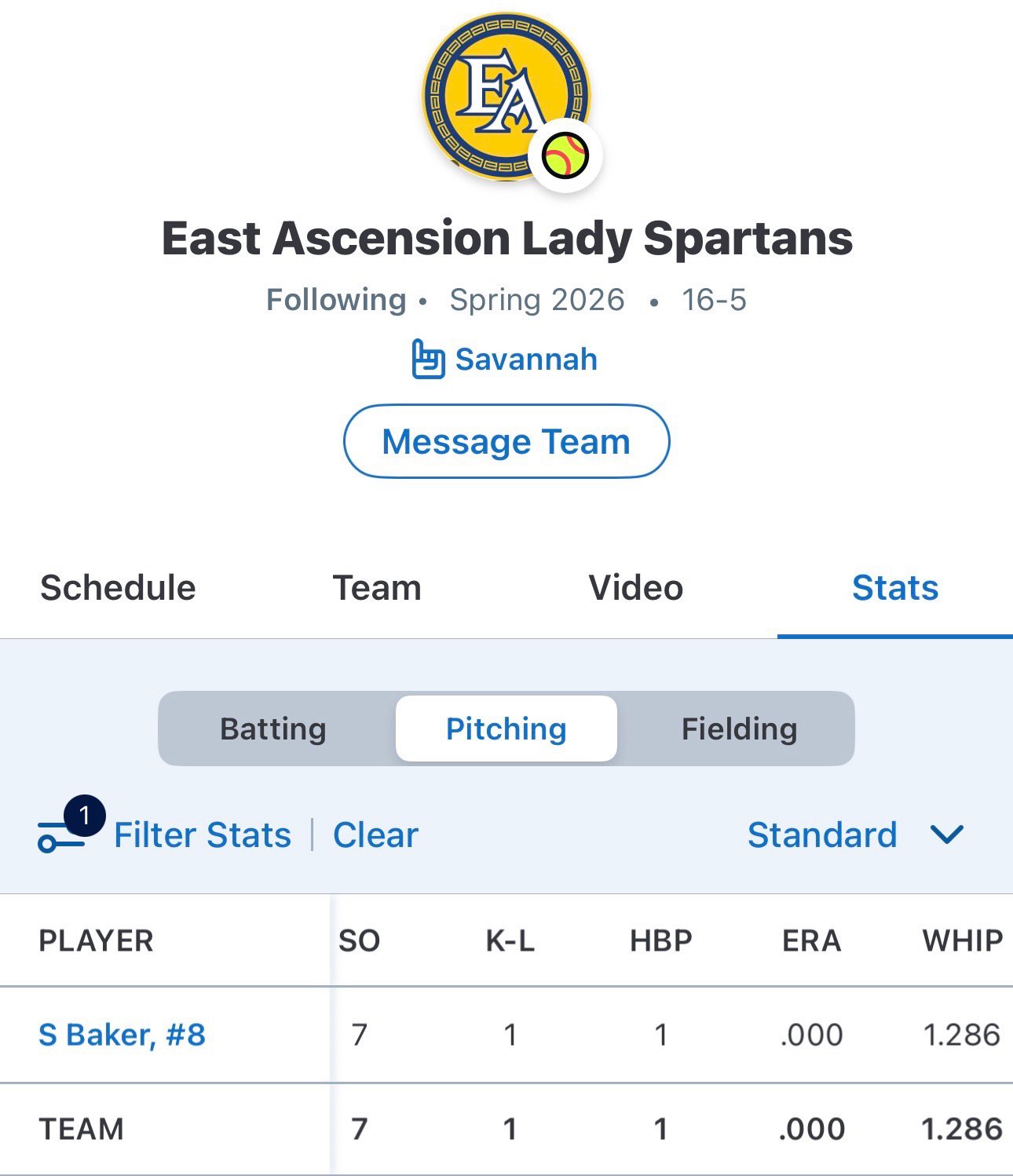Open S Baker #8 player profile
Viewport: 1013px width, 1176px height.
point(122,1035)
